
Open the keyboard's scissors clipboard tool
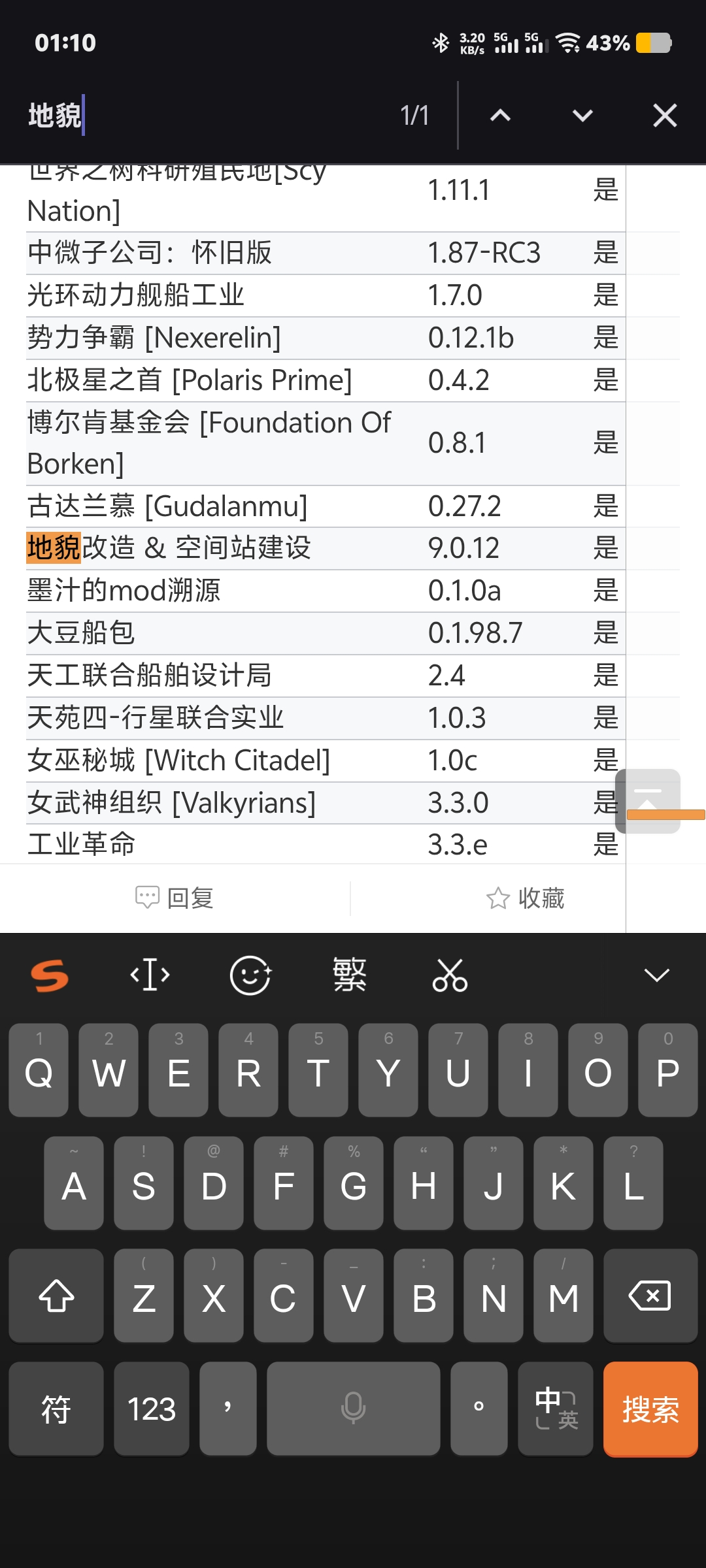coord(450,975)
